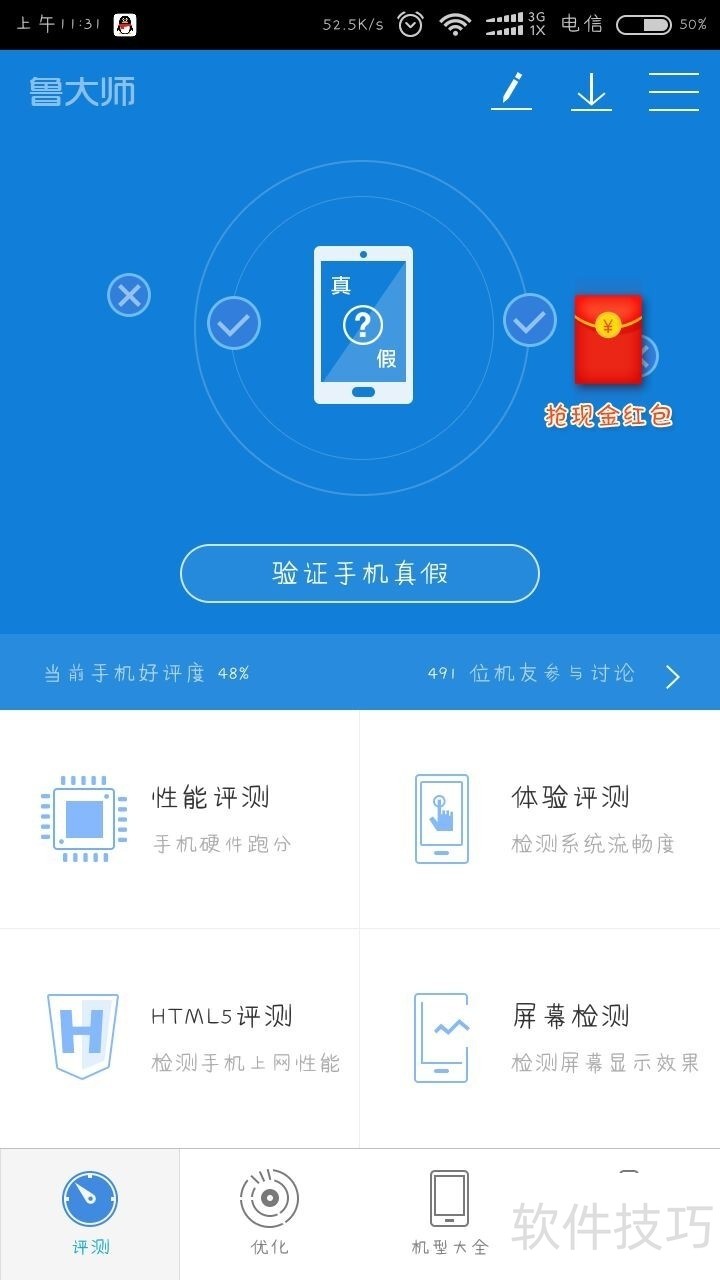Tap the 抢现金红包 label
720x1280 pixels.
[608, 414]
